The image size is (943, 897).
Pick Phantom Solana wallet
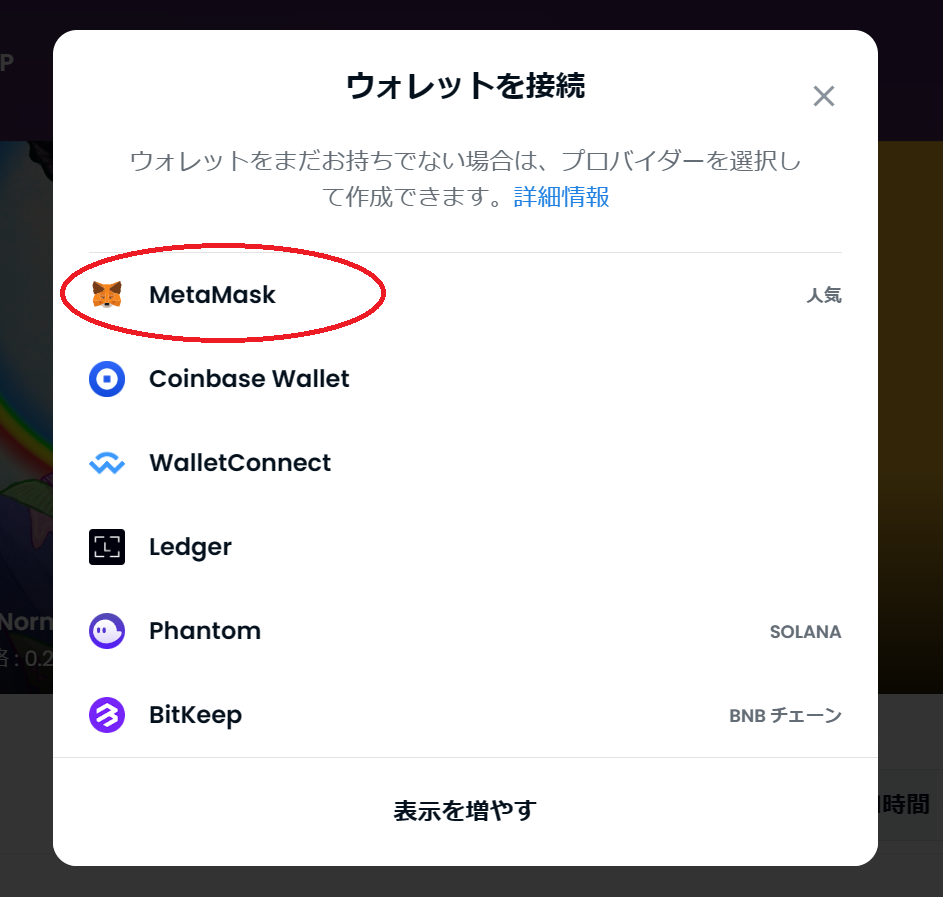[205, 631]
